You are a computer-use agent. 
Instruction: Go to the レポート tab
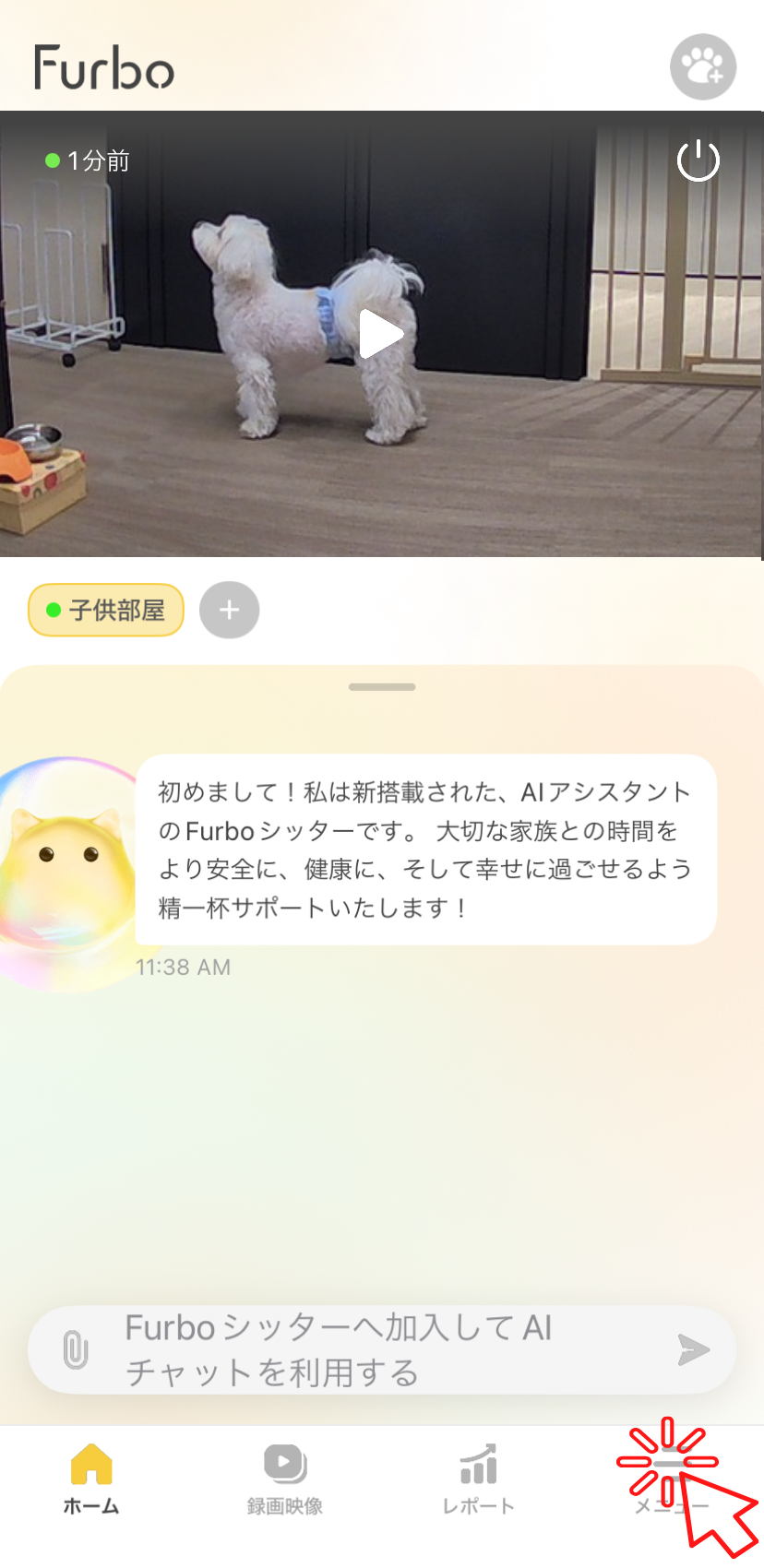coord(478,1479)
